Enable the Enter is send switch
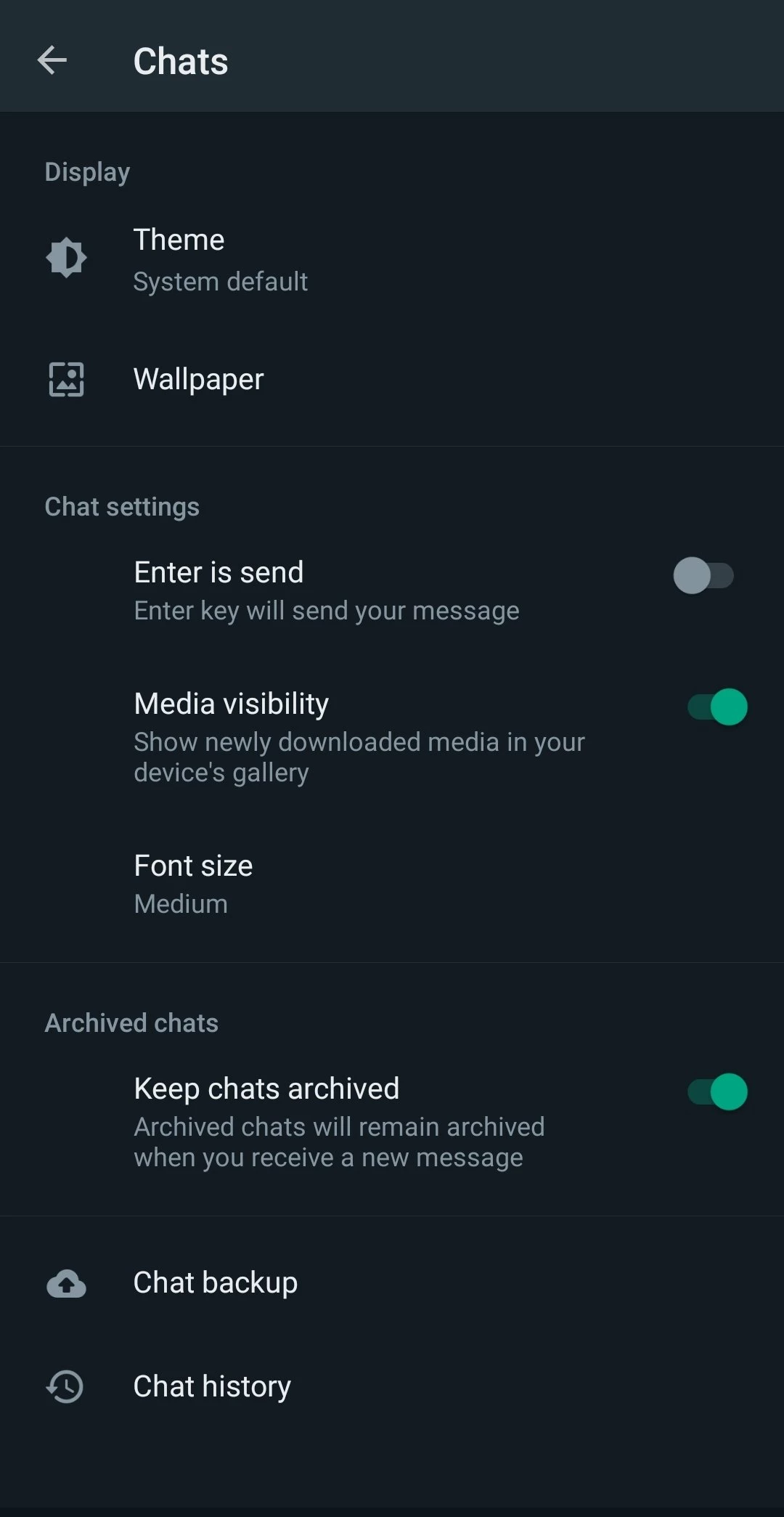Viewport: 784px width, 1517px height. [x=703, y=576]
